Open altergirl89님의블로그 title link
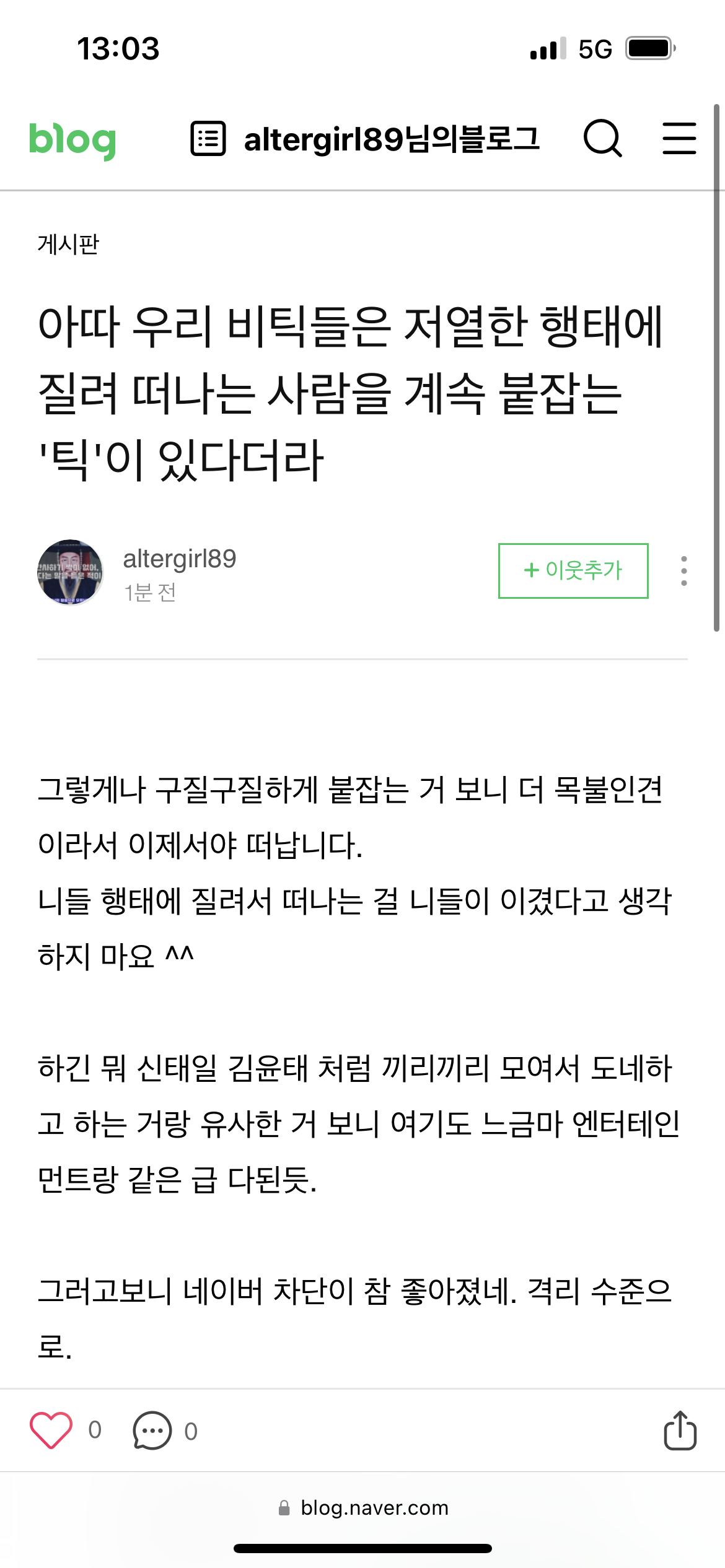Screen dimensions: 725x1568 pyautogui.click(x=392, y=139)
